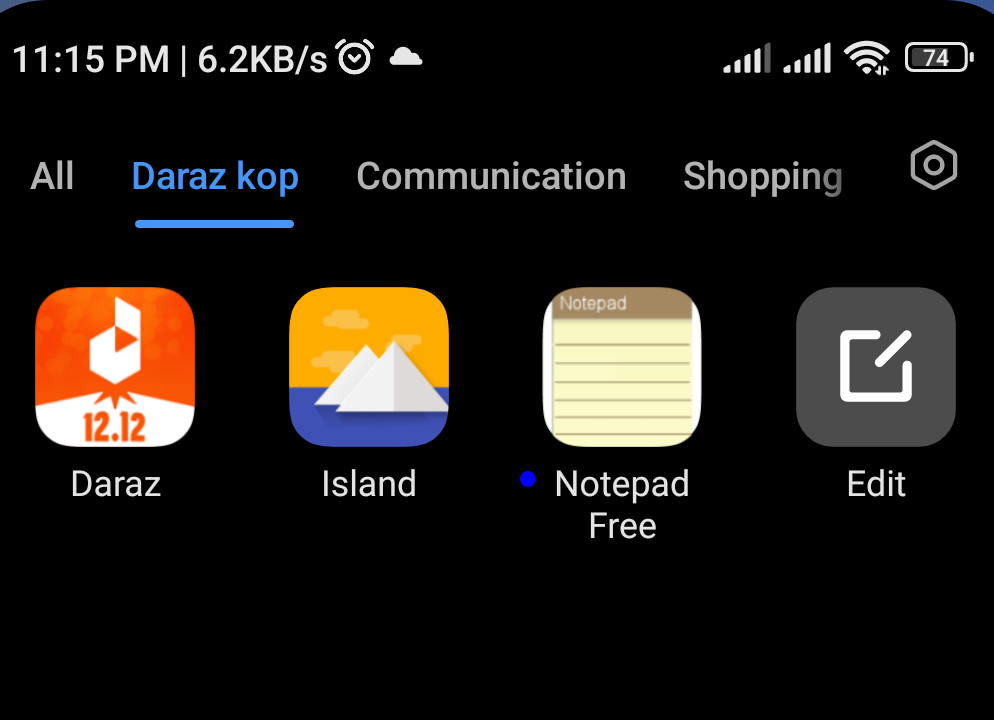Select the Daraz kop tab
Viewport: 994px width, 720px height.
point(215,177)
